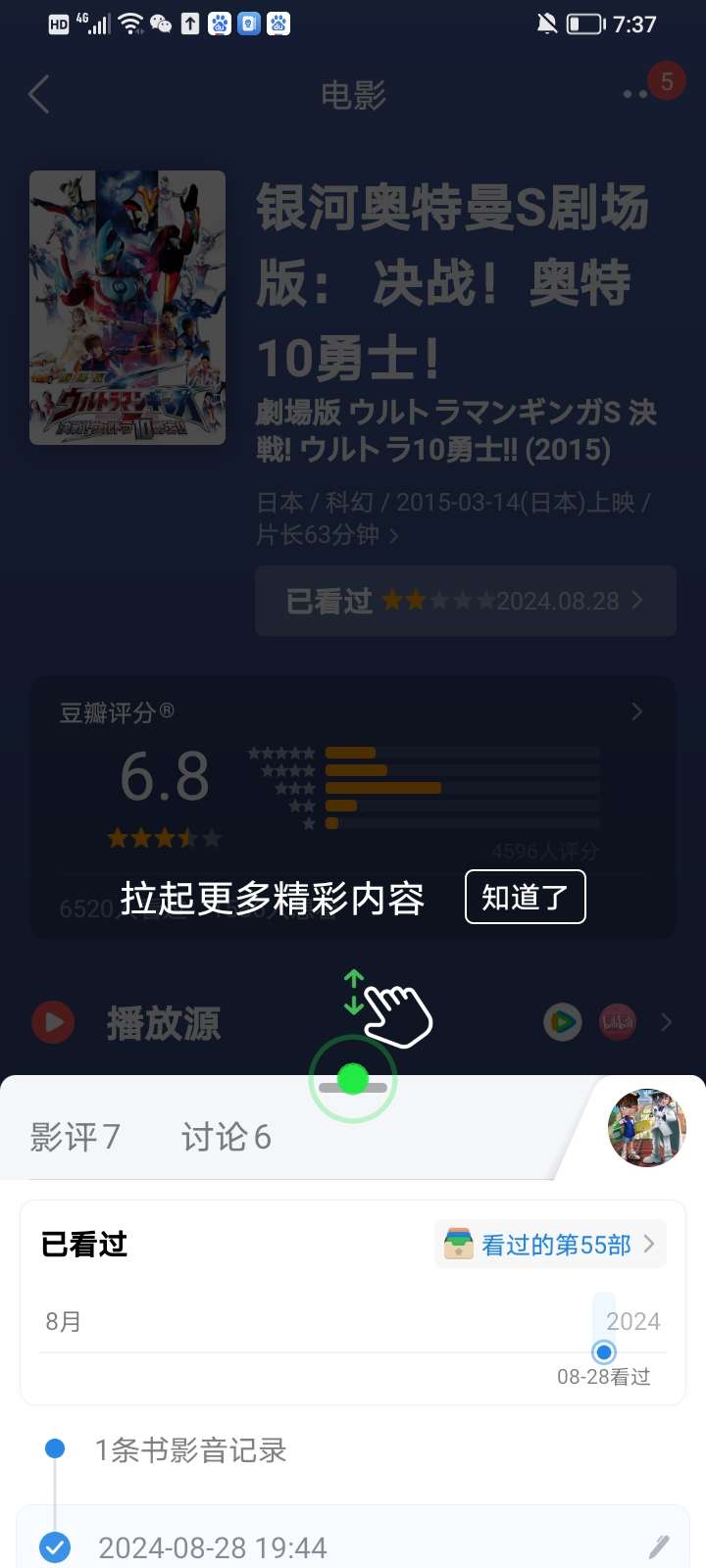Switch to the 讨论 6 tab
Image resolution: width=706 pixels, height=1568 pixels.
click(x=226, y=1137)
